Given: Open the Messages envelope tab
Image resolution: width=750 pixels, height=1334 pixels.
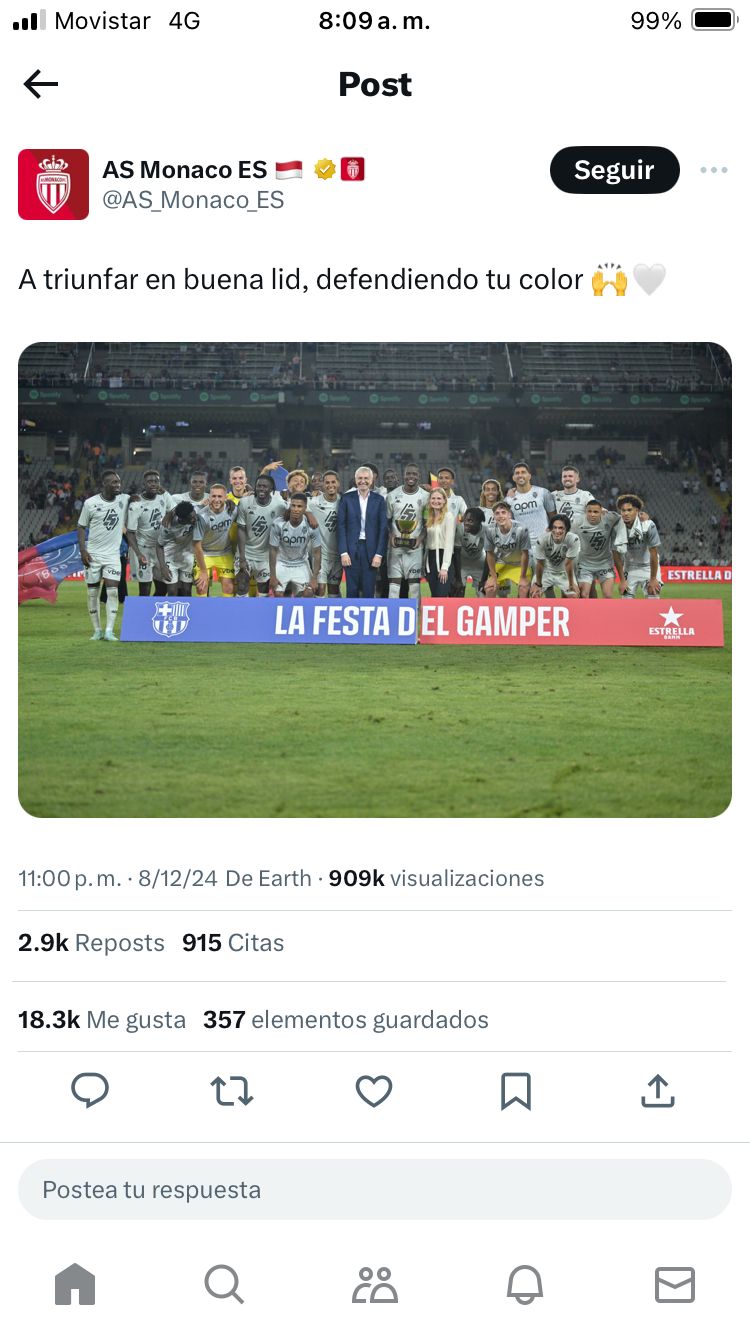Looking at the screenshot, I should [674, 1284].
